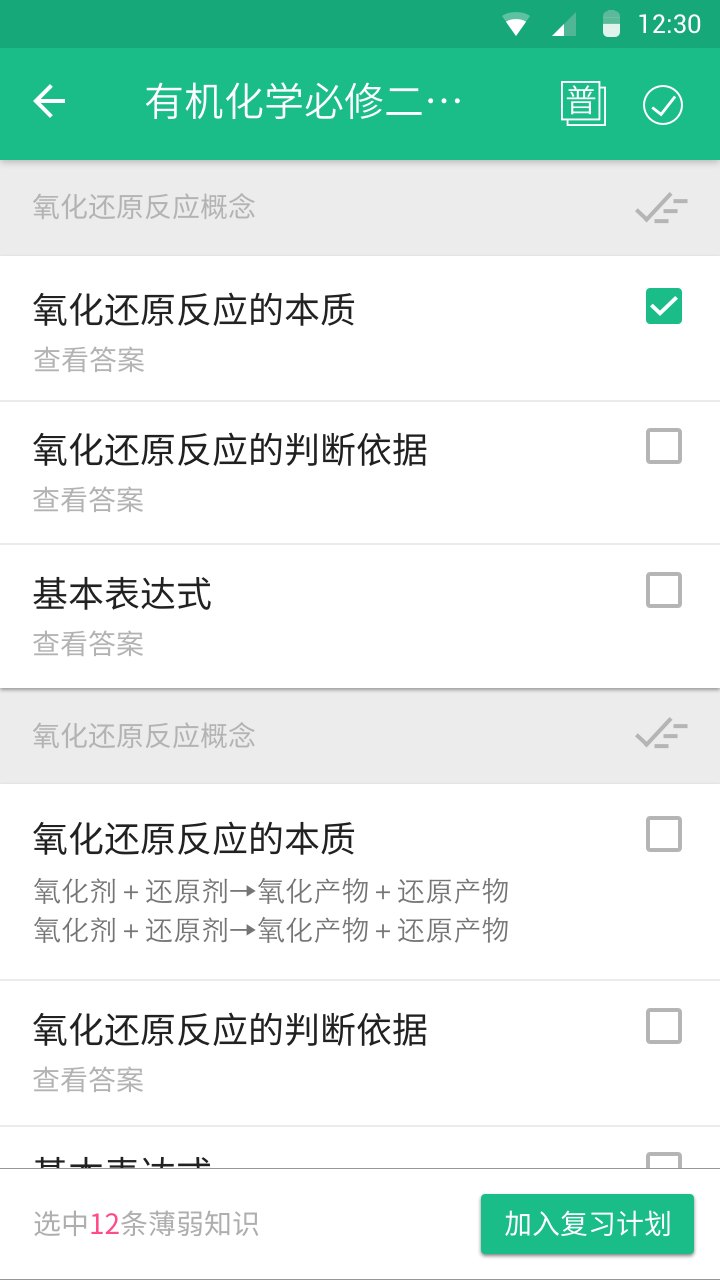Screen dimensions: 720x1280
Task: Tap the circled checkmark in the header
Action: [x=662, y=104]
